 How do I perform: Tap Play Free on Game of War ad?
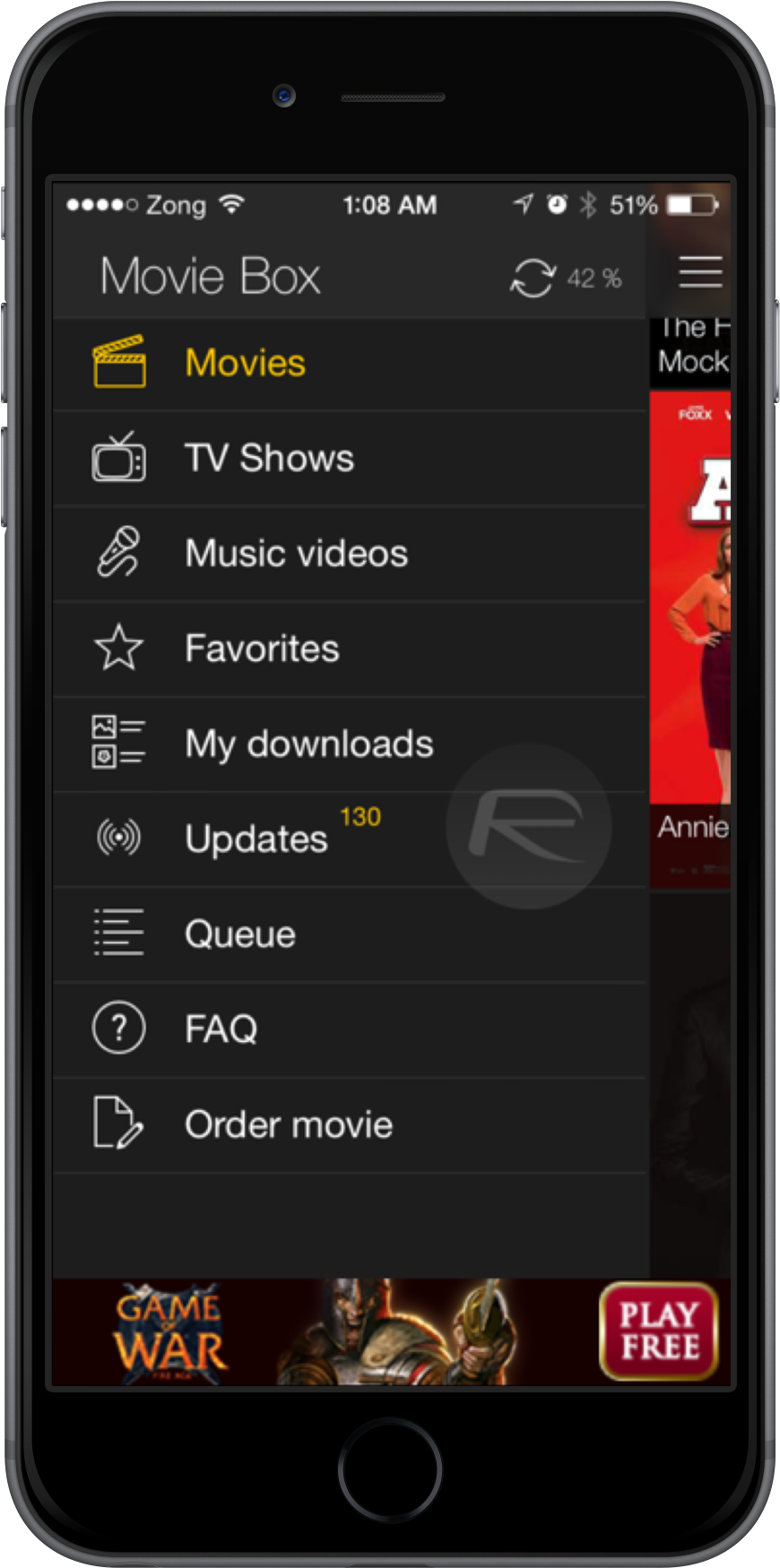point(659,1331)
